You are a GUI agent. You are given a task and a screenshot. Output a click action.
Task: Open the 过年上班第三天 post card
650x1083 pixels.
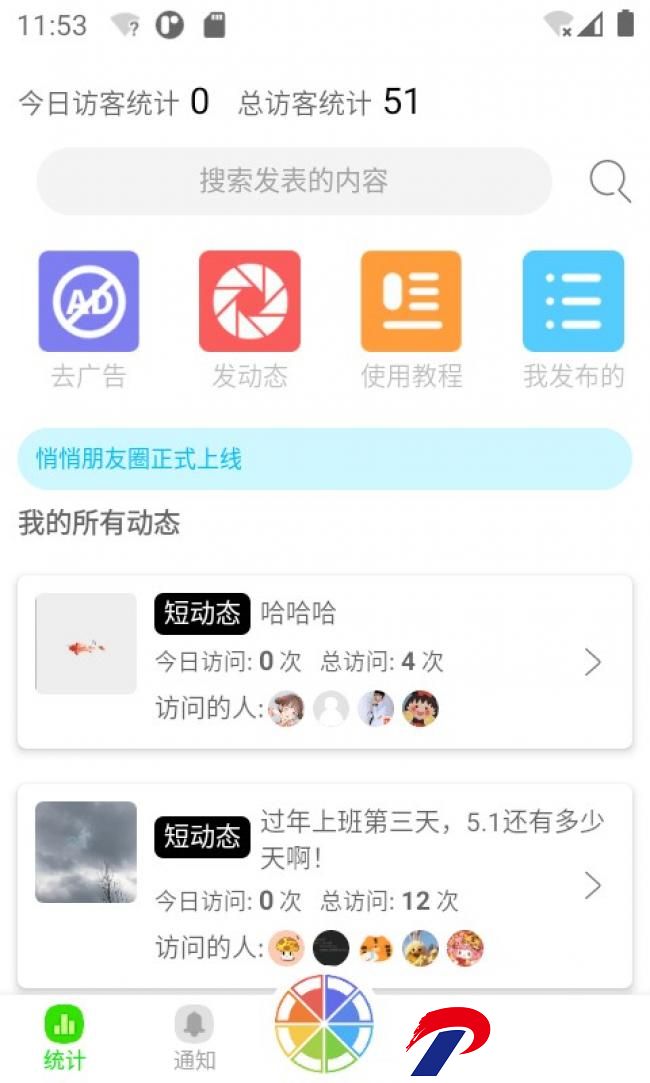coord(325,885)
